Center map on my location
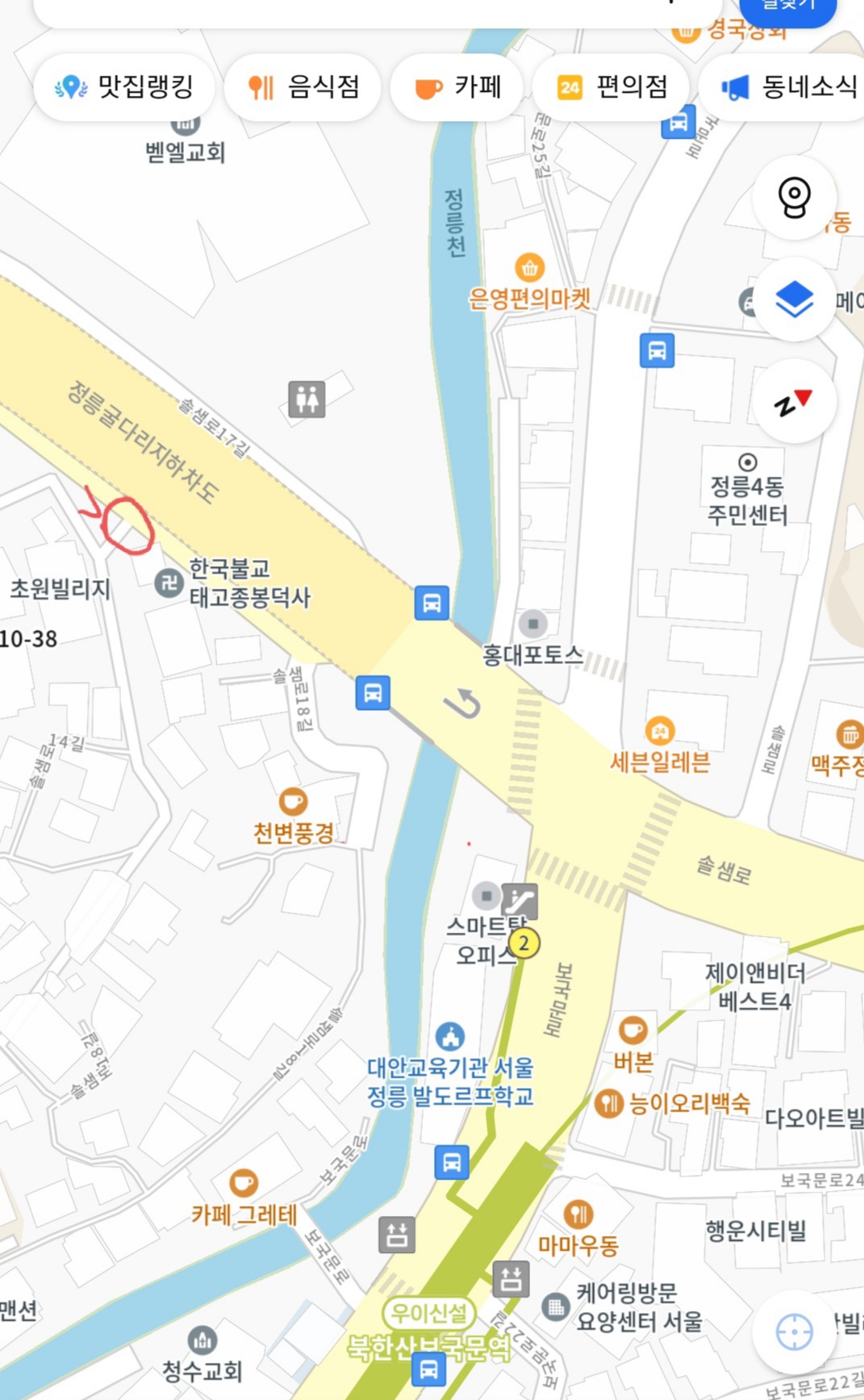 pos(794,1331)
